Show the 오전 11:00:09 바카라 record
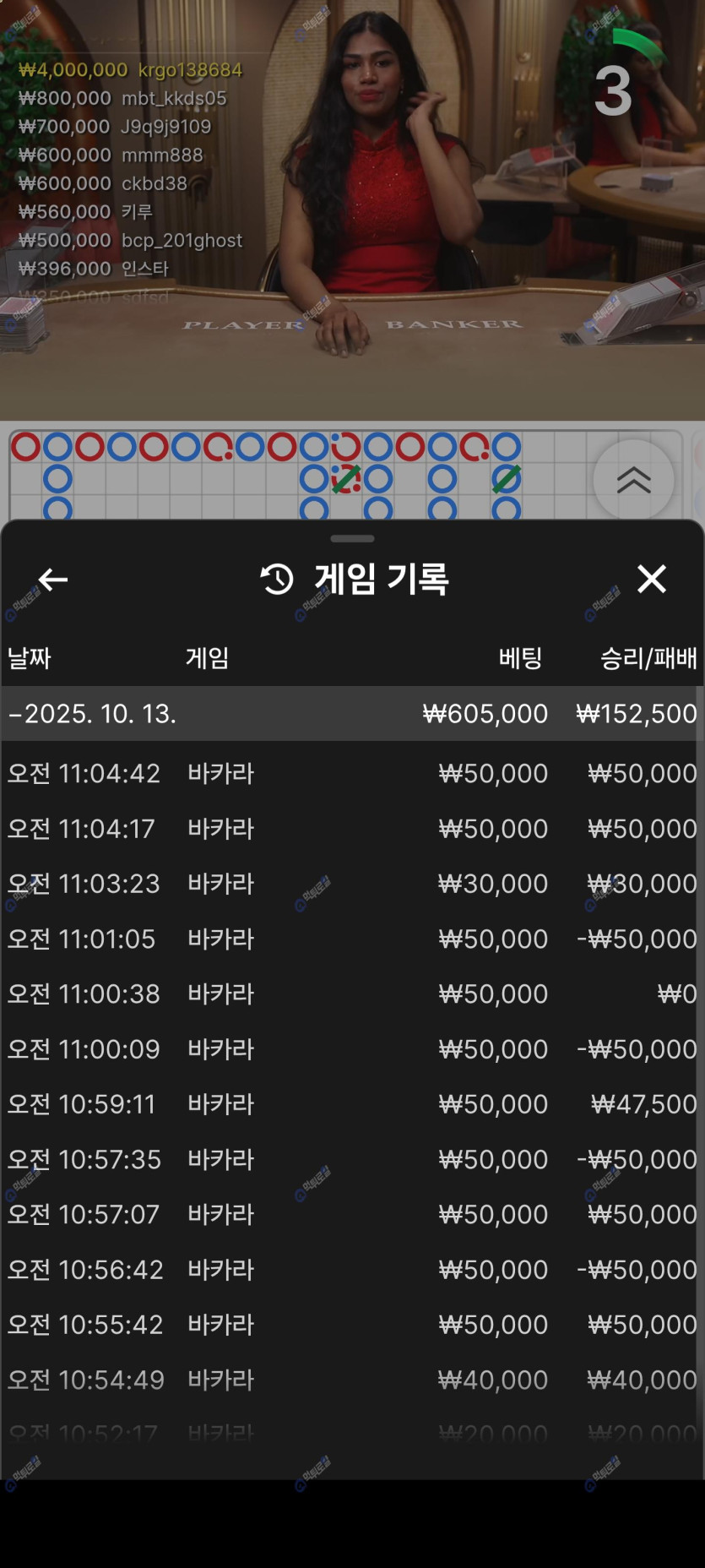The height and width of the screenshot is (1568, 705). (x=351, y=1049)
